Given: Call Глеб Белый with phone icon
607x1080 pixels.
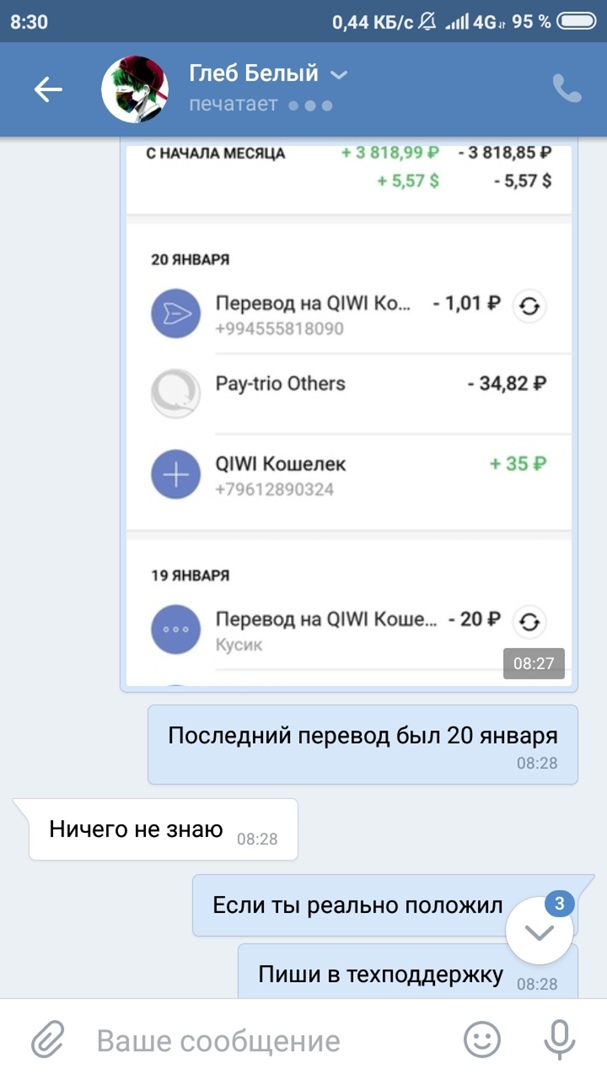Looking at the screenshot, I should click(566, 89).
